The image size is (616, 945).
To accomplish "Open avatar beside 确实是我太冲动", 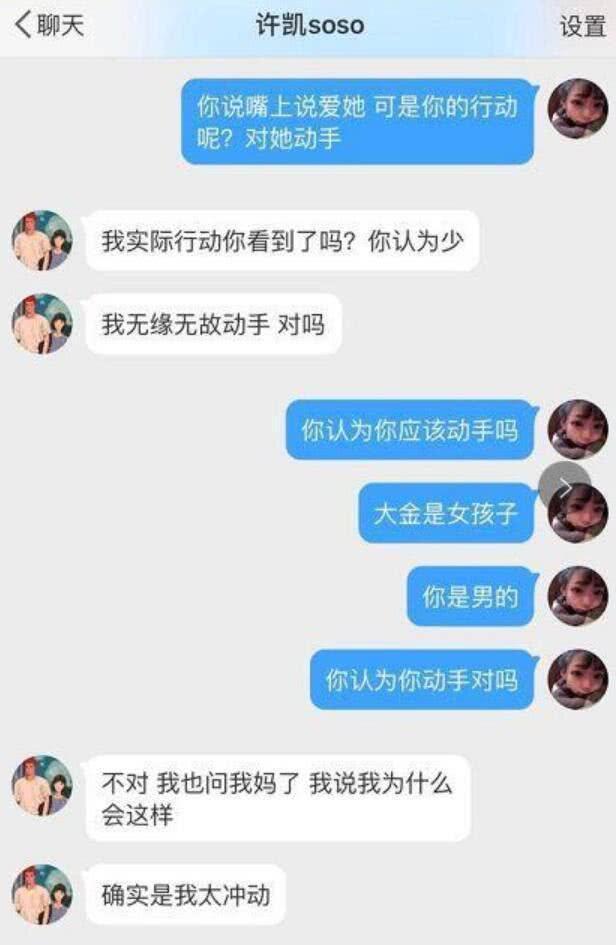I will 42,894.
